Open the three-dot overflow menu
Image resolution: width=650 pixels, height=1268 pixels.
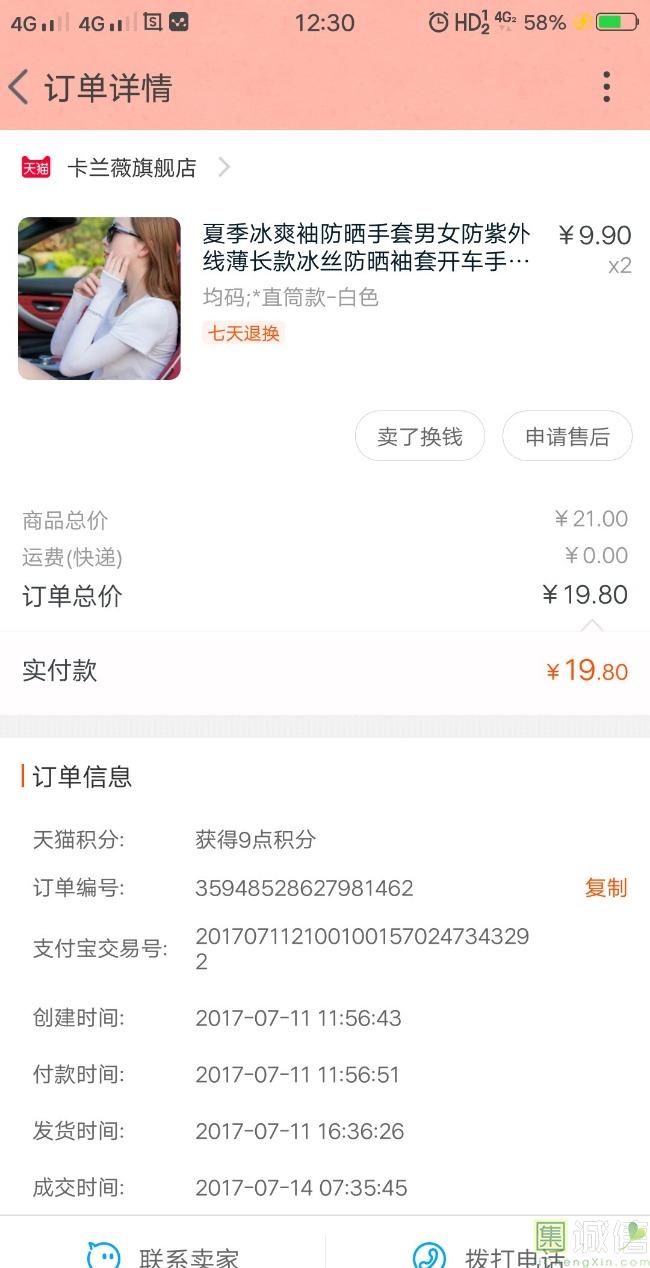click(x=606, y=88)
